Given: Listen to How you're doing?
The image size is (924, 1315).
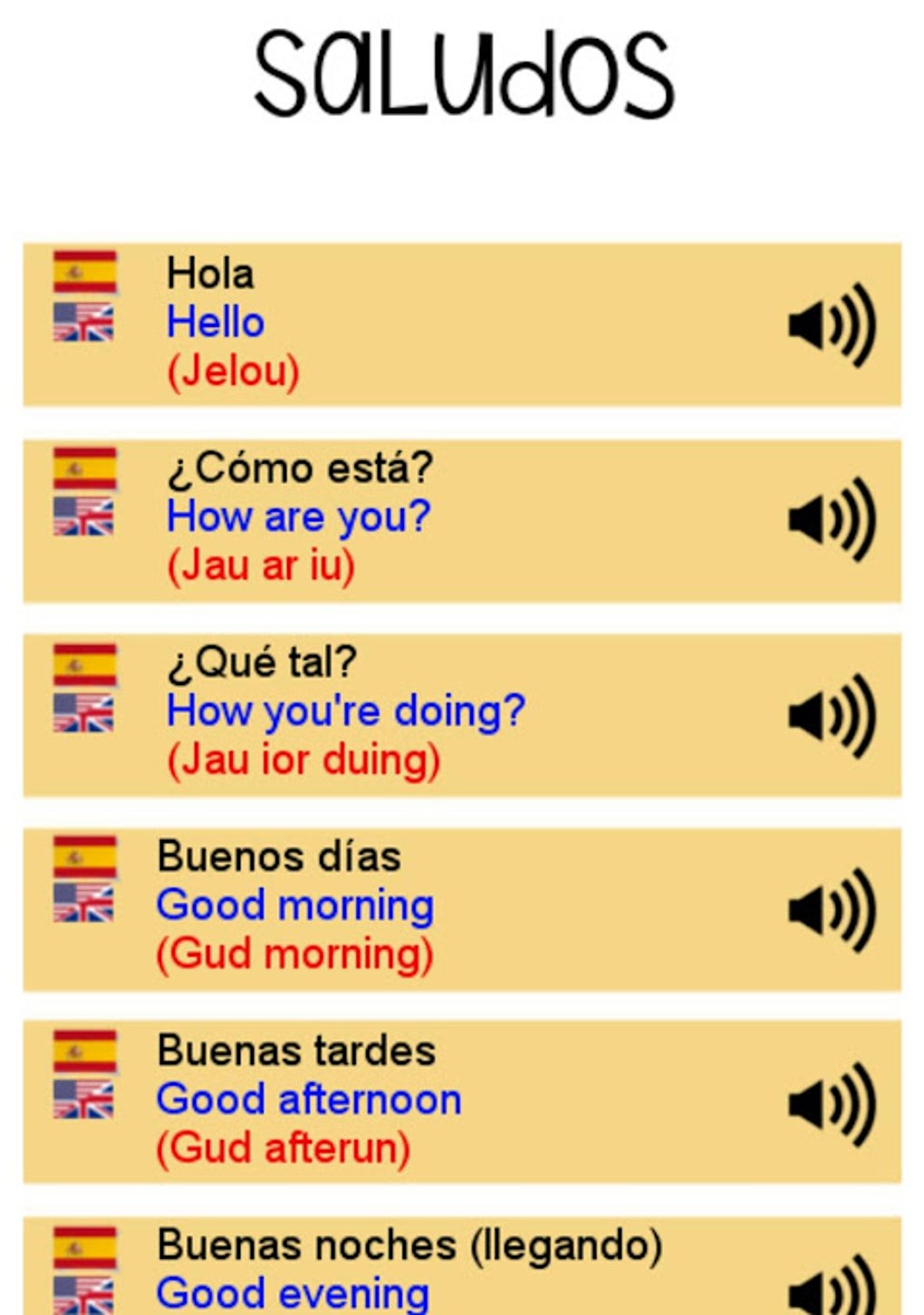Looking at the screenshot, I should pyautogui.click(x=832, y=715).
